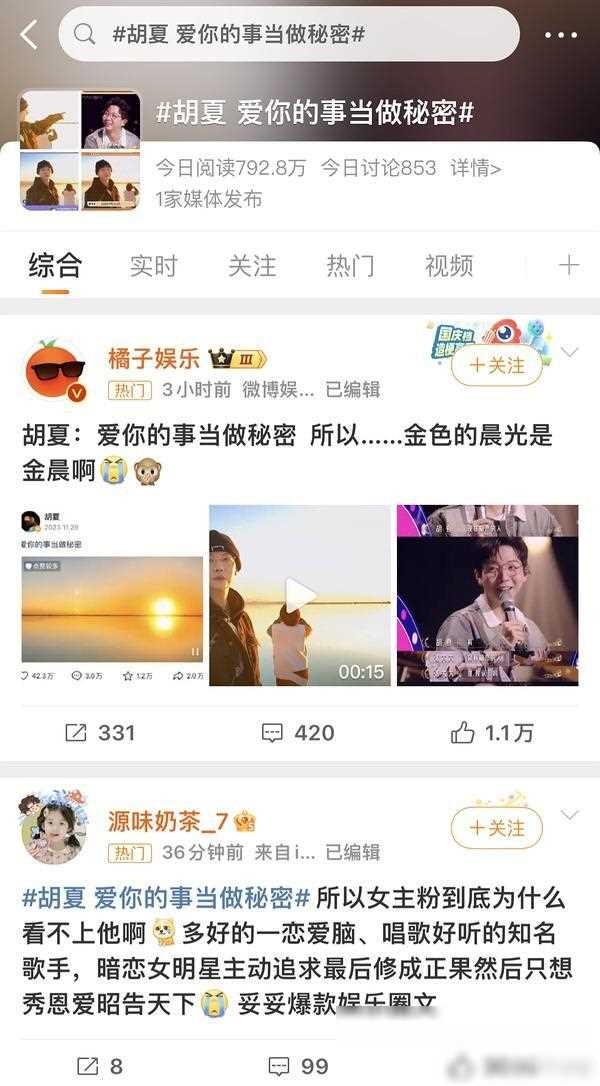Open the 详情 details link
Screen dimensions: 600x1086
tap(475, 168)
